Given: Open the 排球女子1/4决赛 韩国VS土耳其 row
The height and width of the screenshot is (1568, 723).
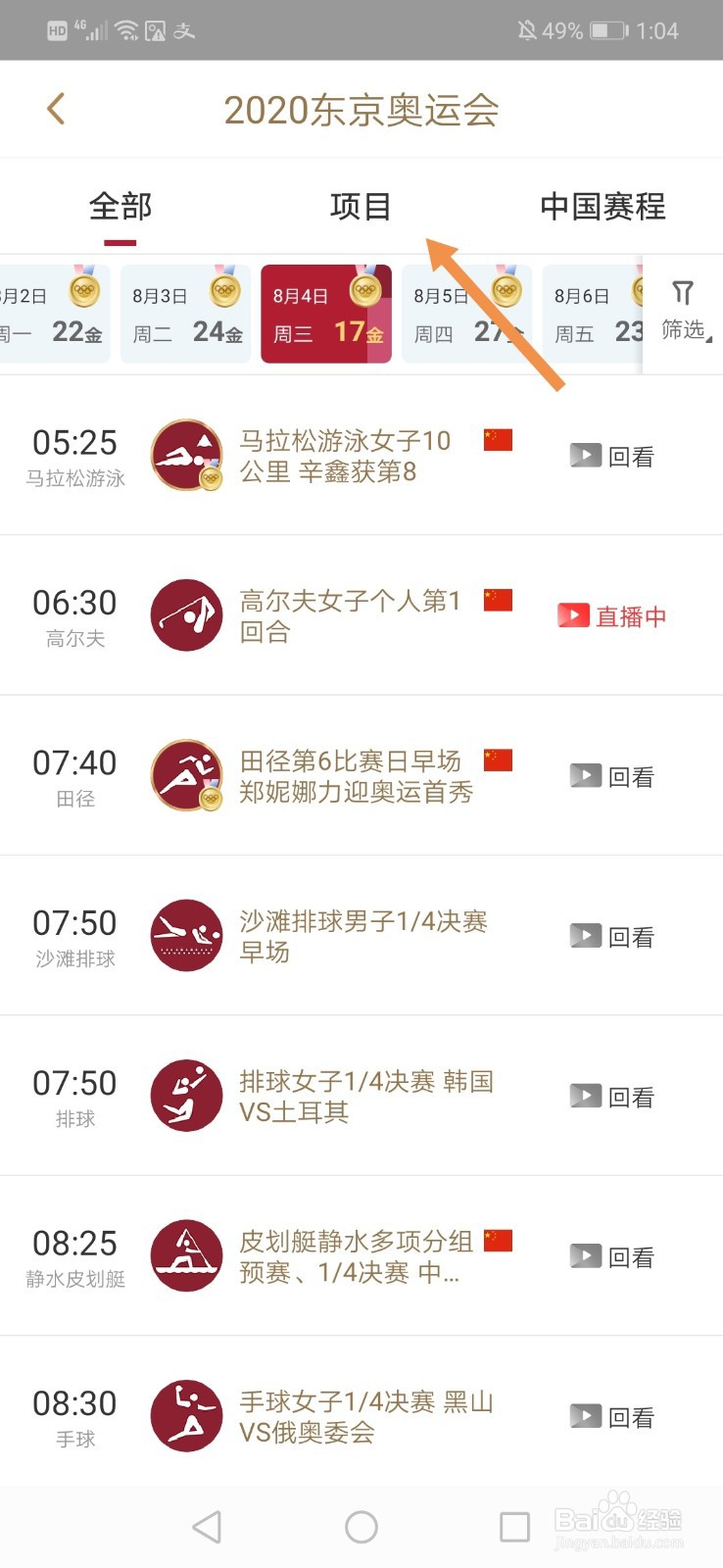Looking at the screenshot, I should (361, 1096).
